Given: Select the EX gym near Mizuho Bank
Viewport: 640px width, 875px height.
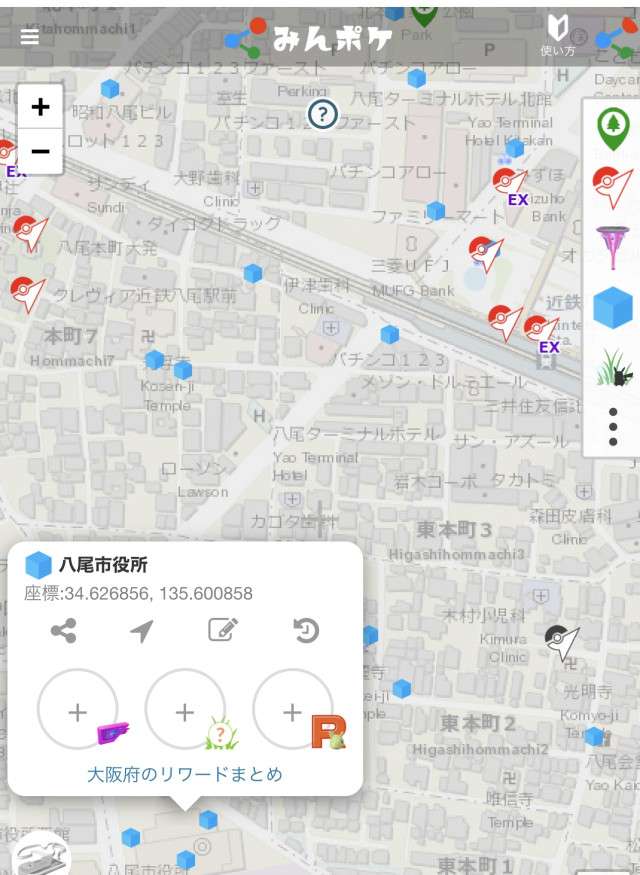Looking at the screenshot, I should click(x=510, y=184).
